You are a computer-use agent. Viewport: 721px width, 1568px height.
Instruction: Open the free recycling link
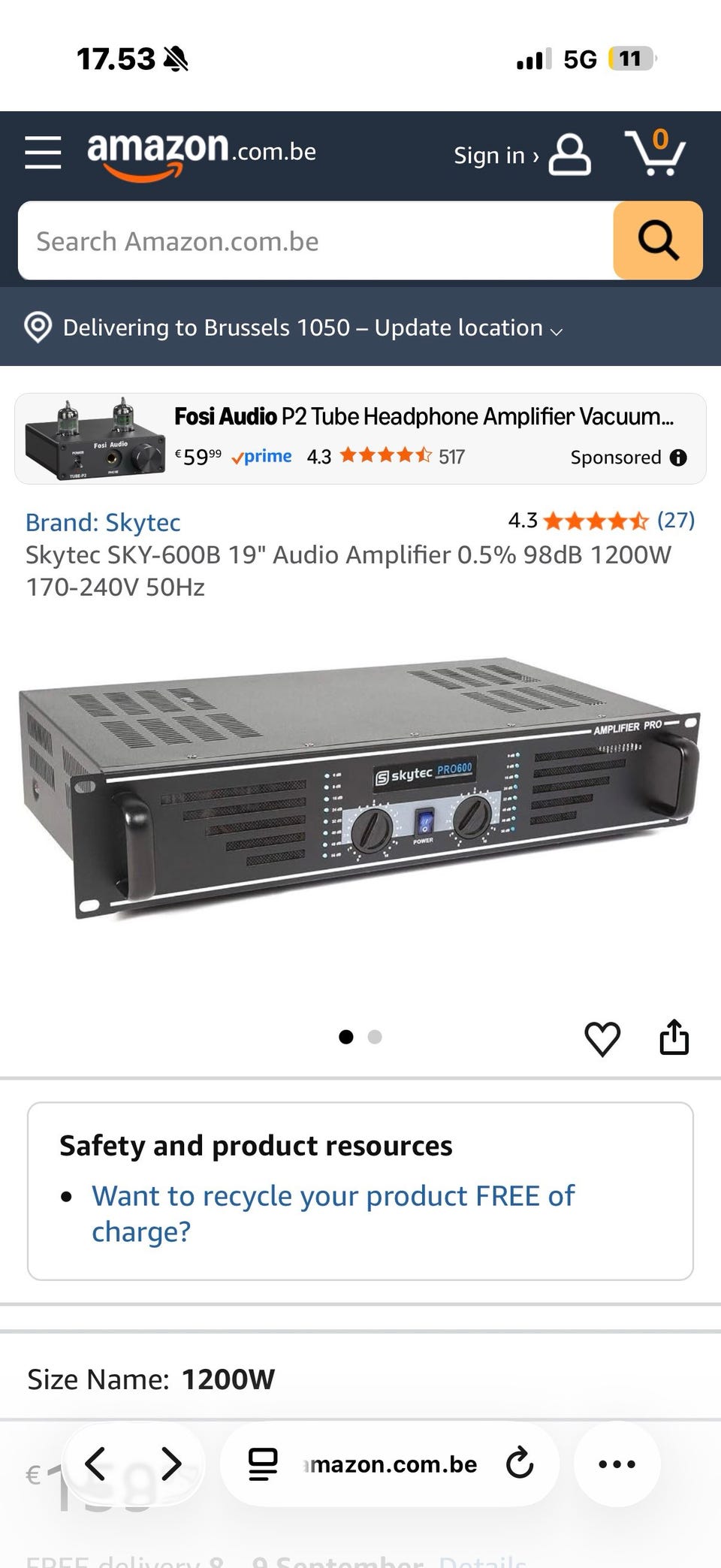click(x=333, y=1213)
